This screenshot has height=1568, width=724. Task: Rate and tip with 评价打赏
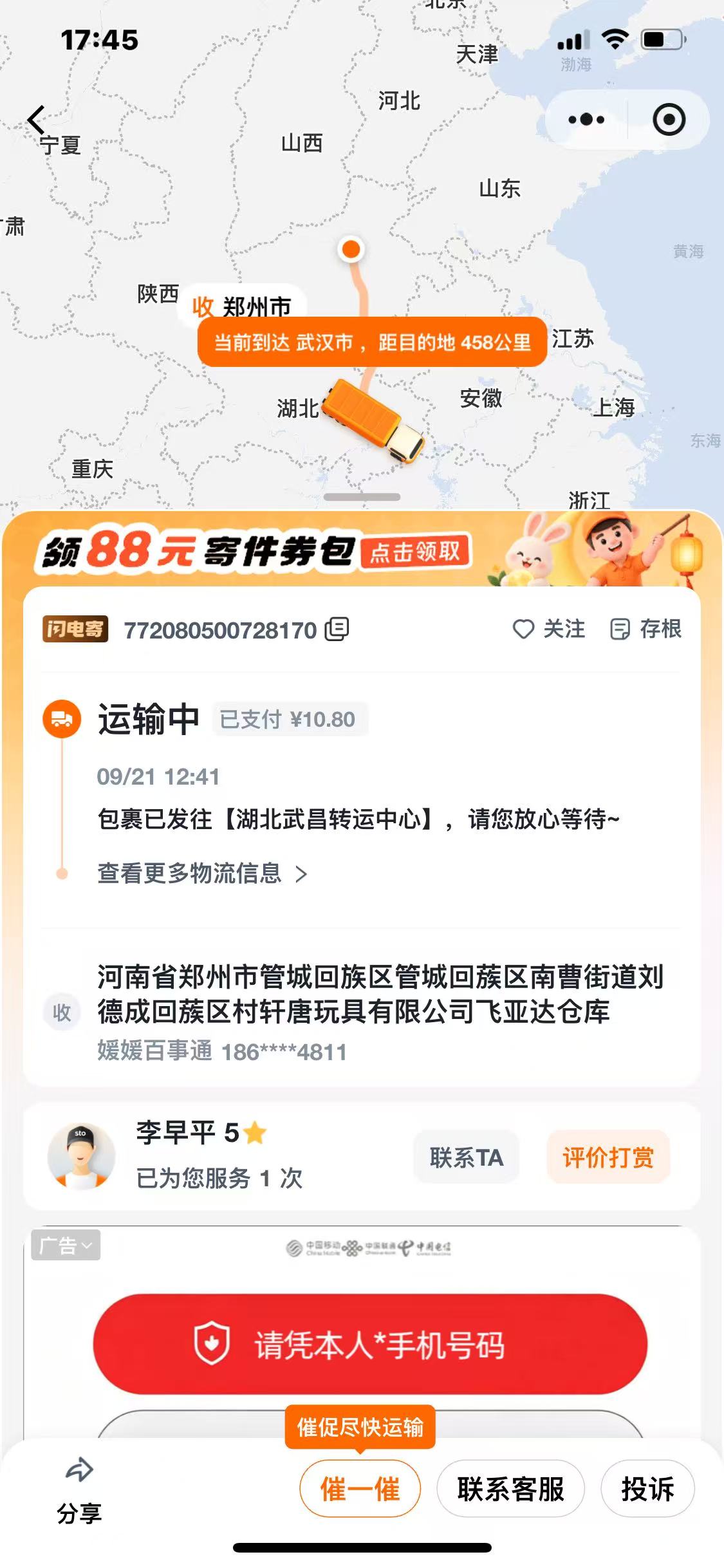(x=608, y=1157)
